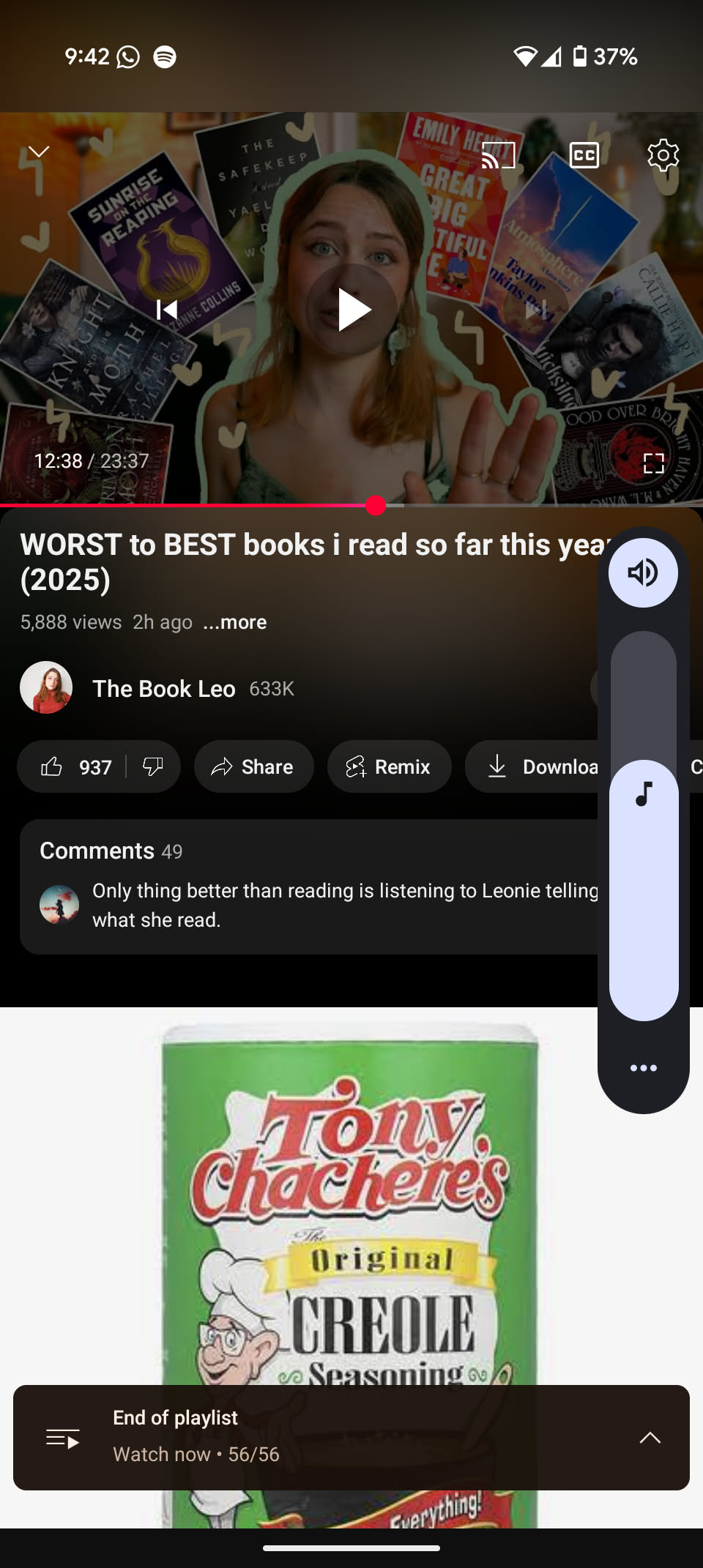Open video settings gear

663,155
